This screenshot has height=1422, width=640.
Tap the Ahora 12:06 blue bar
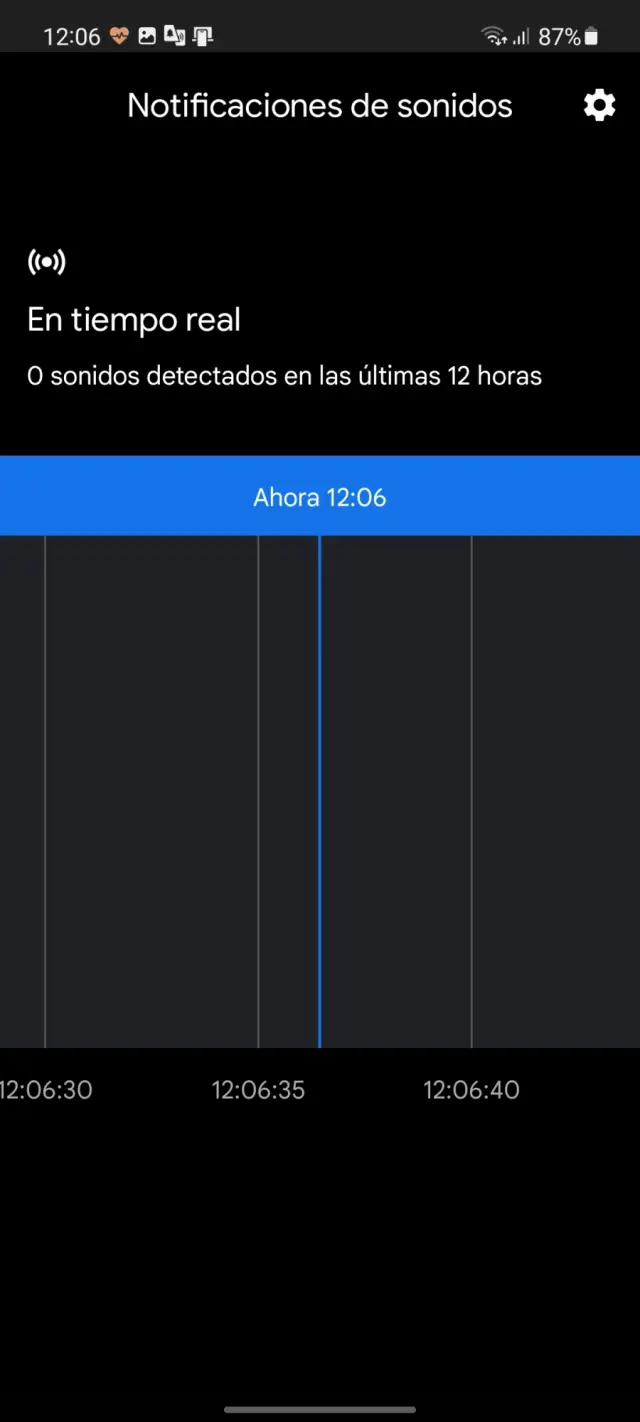pos(320,497)
